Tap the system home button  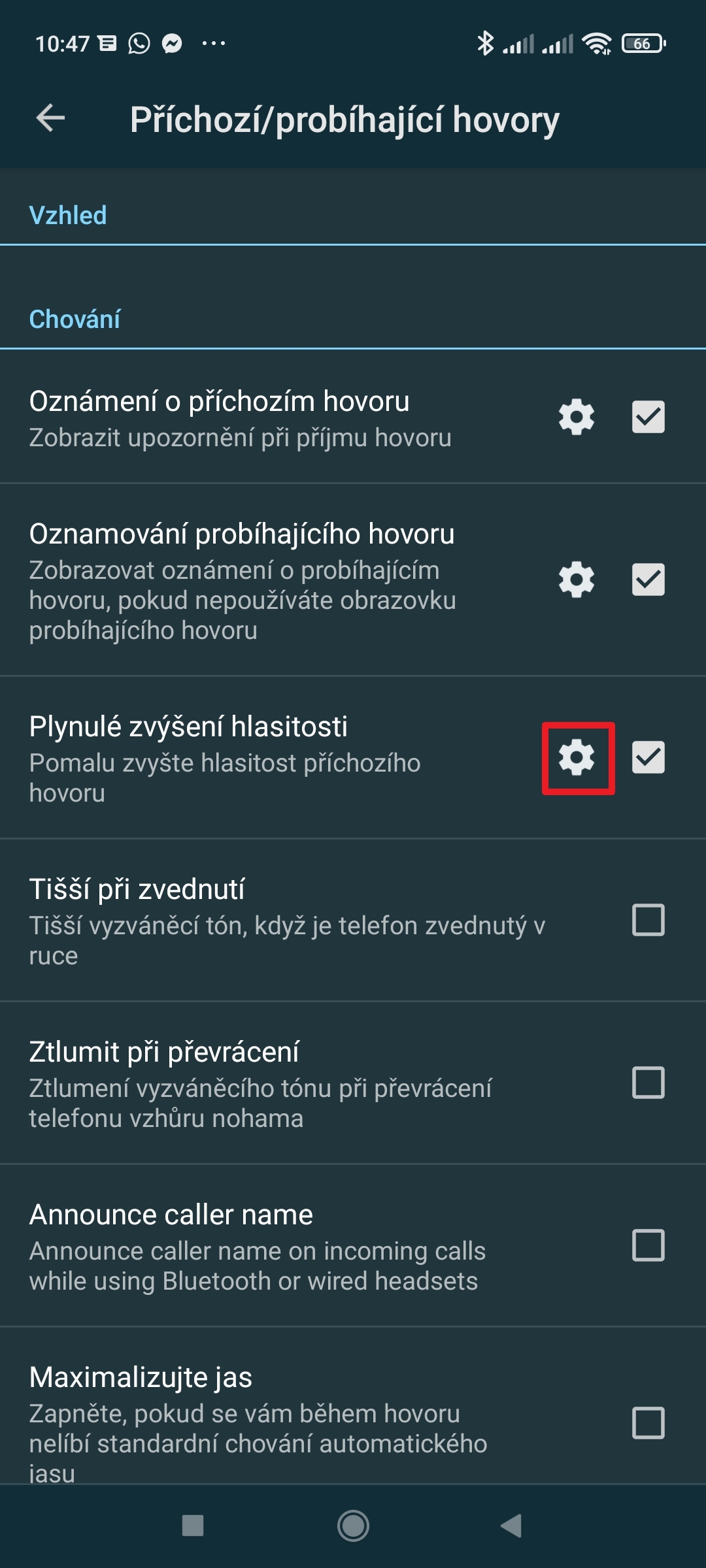pyautogui.click(x=353, y=1526)
